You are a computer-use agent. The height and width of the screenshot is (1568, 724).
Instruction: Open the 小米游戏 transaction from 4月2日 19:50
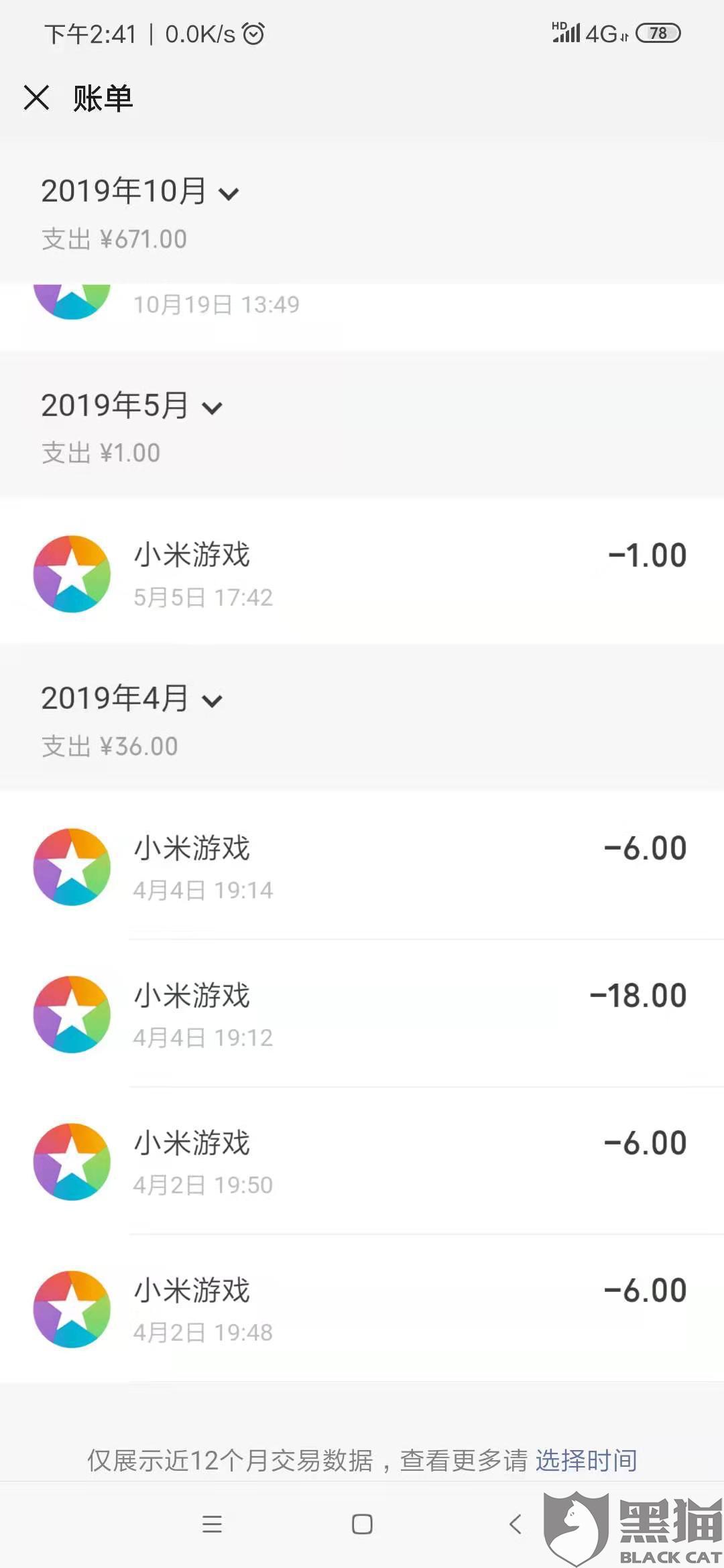[x=362, y=1161]
